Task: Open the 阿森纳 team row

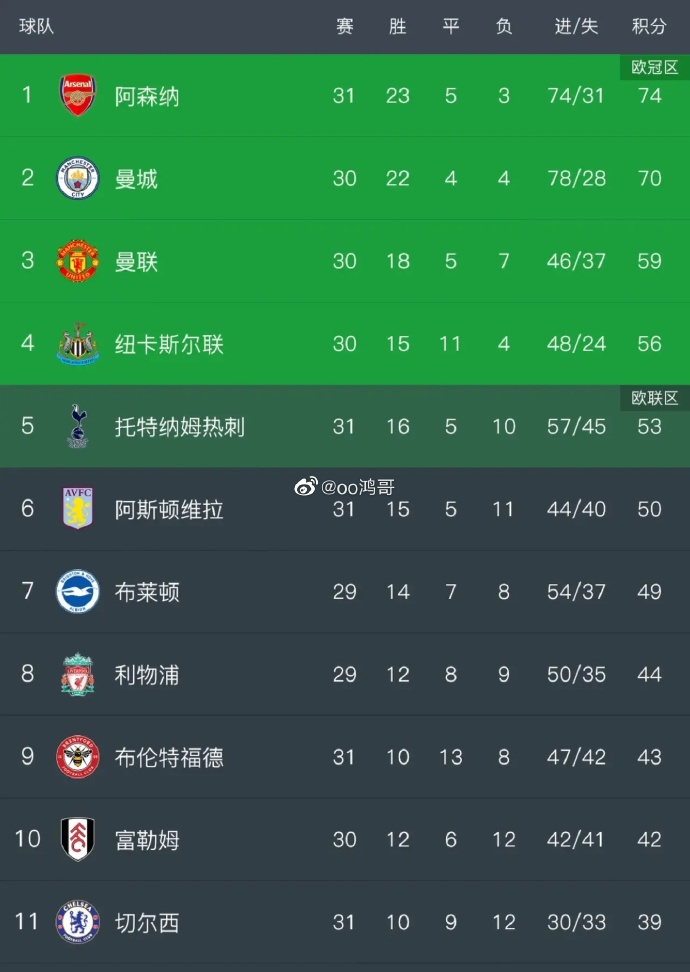Action: tap(146, 96)
